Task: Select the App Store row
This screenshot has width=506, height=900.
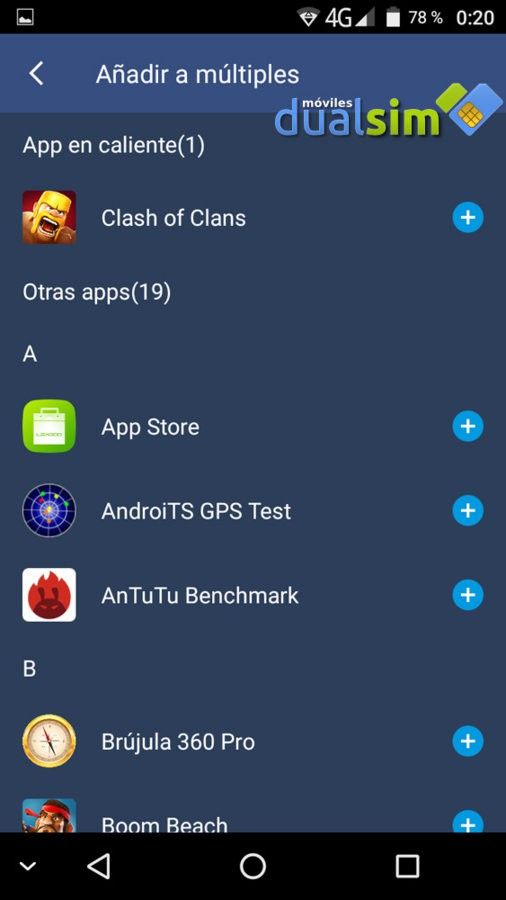Action: [253, 426]
